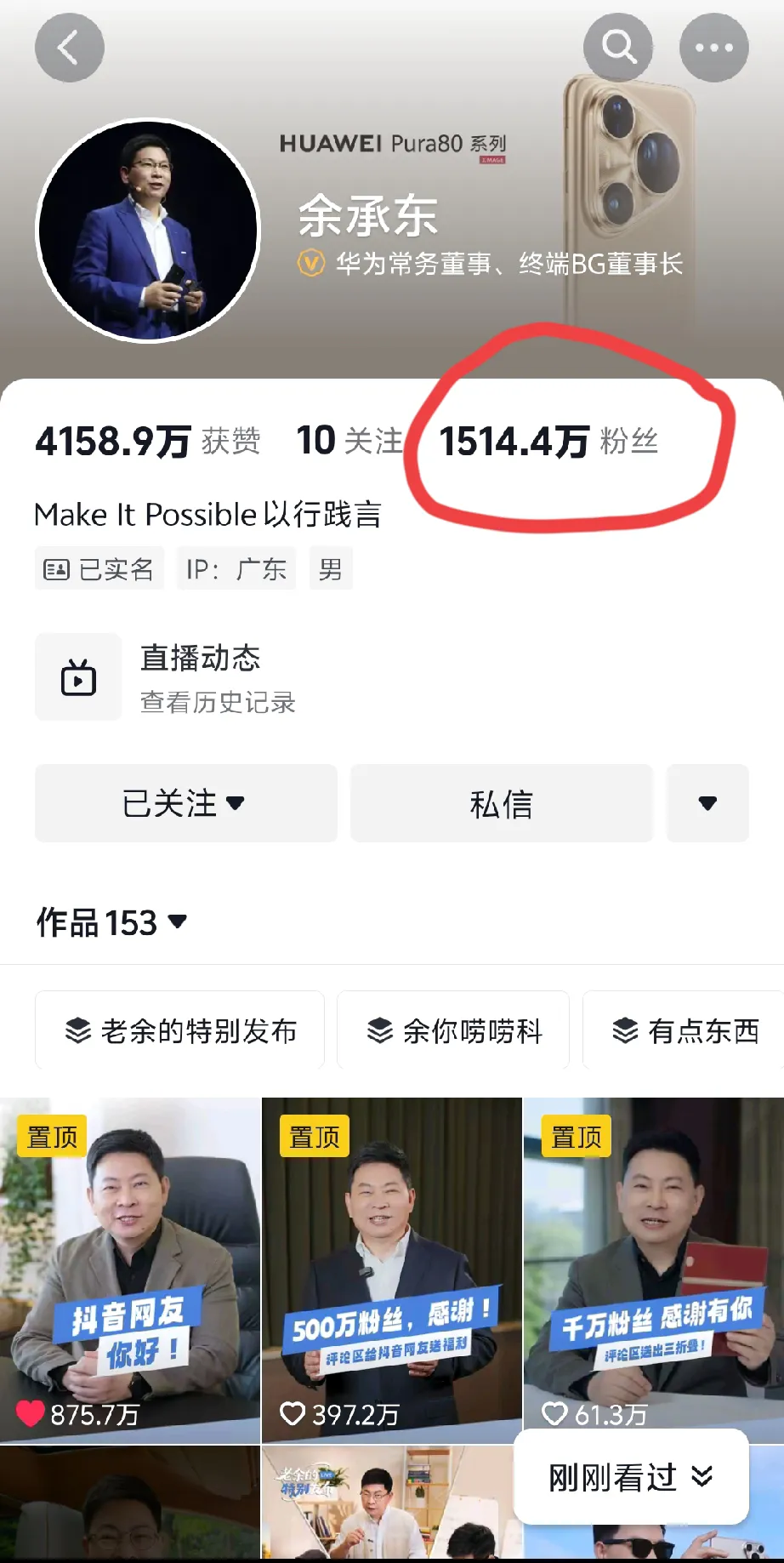784x1563 pixels.
Task: Select the 余你唠唠科 collection chip
Action: point(453,1030)
